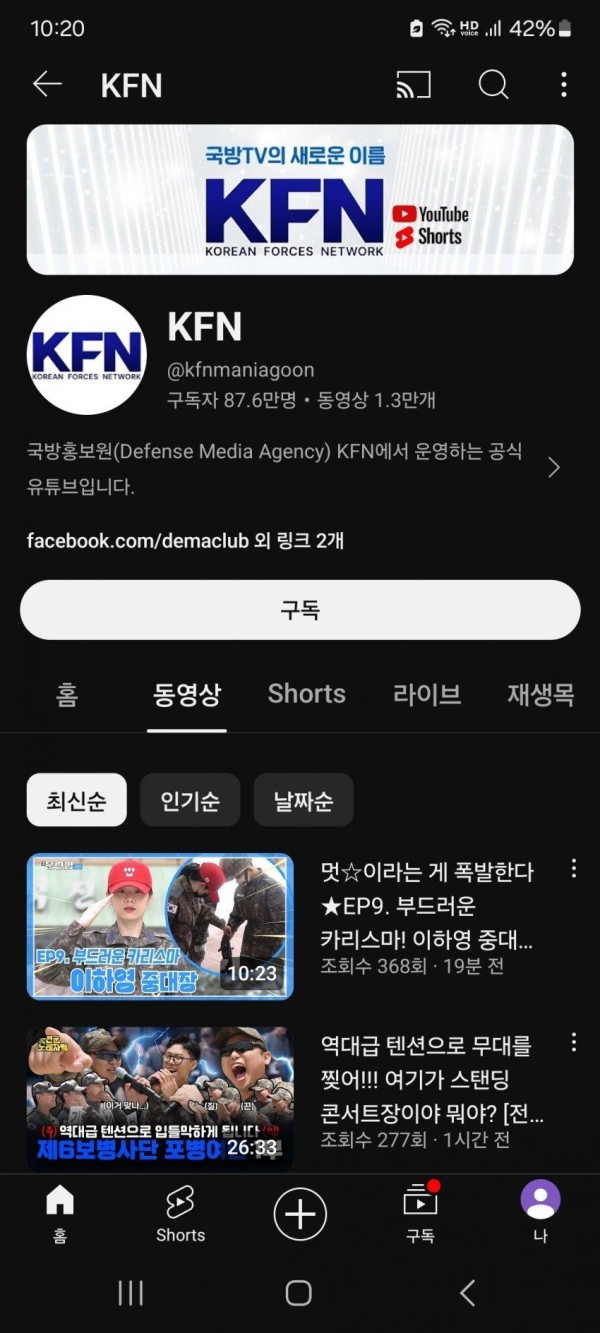Search within YouTube using the magnifier

[493, 85]
